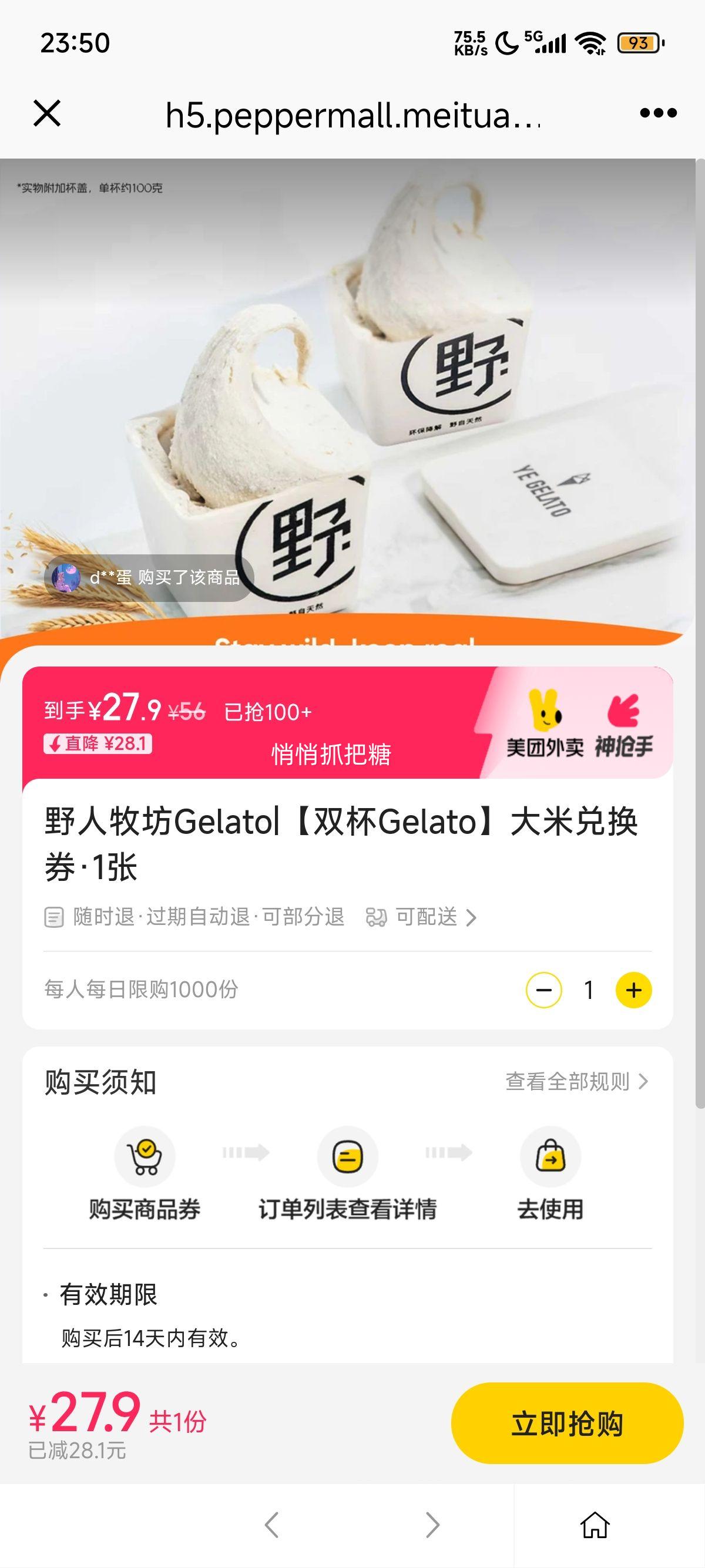Go forward with the browser forward arrow
The image size is (705, 1568).
pos(432,1525)
